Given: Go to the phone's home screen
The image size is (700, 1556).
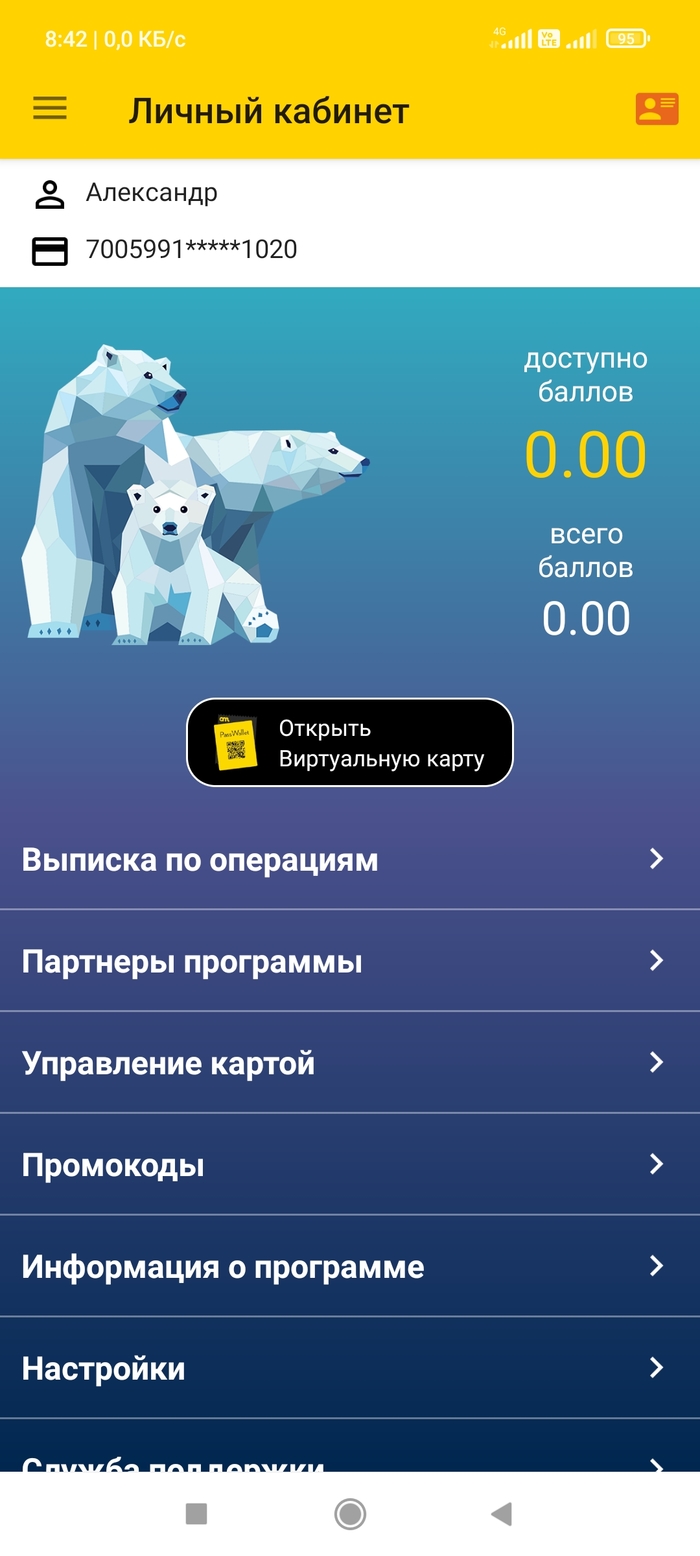Looking at the screenshot, I should click(350, 1514).
